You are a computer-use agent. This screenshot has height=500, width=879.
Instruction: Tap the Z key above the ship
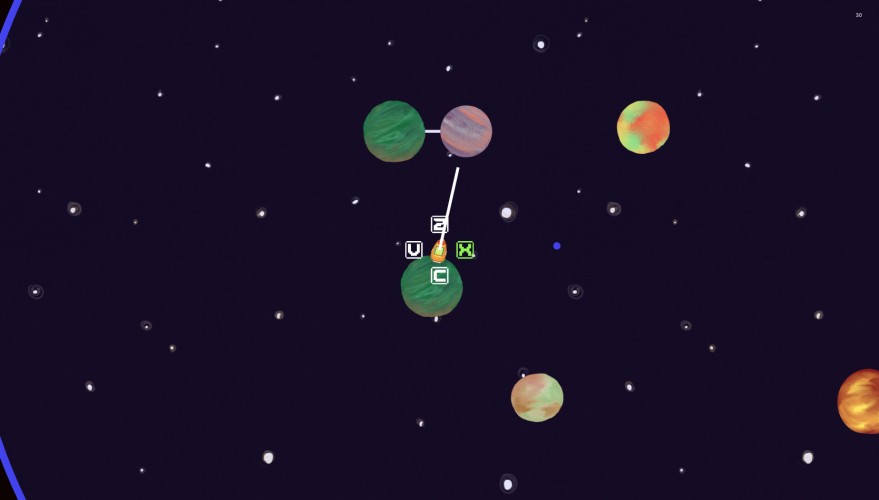(440, 225)
